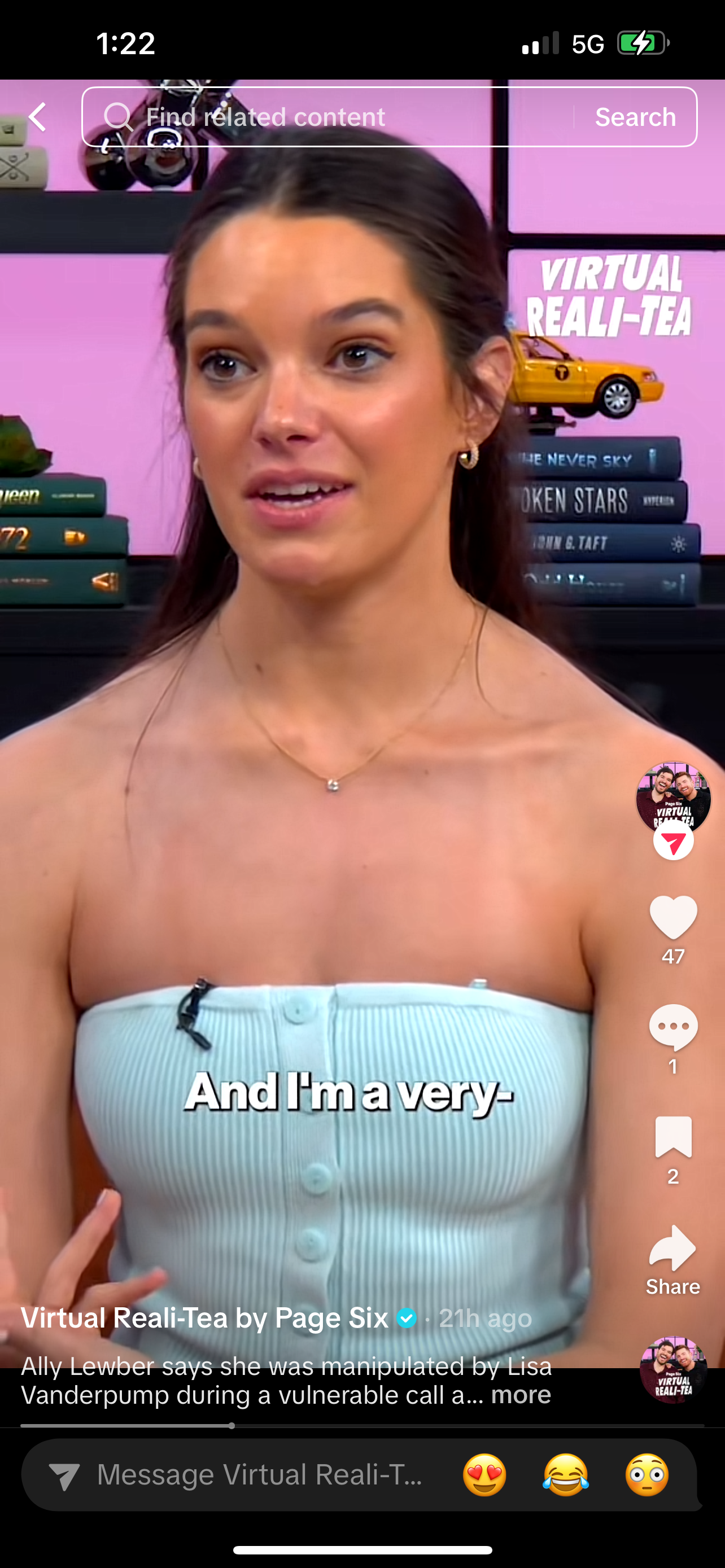Go back with the top-left arrow

[x=38, y=117]
